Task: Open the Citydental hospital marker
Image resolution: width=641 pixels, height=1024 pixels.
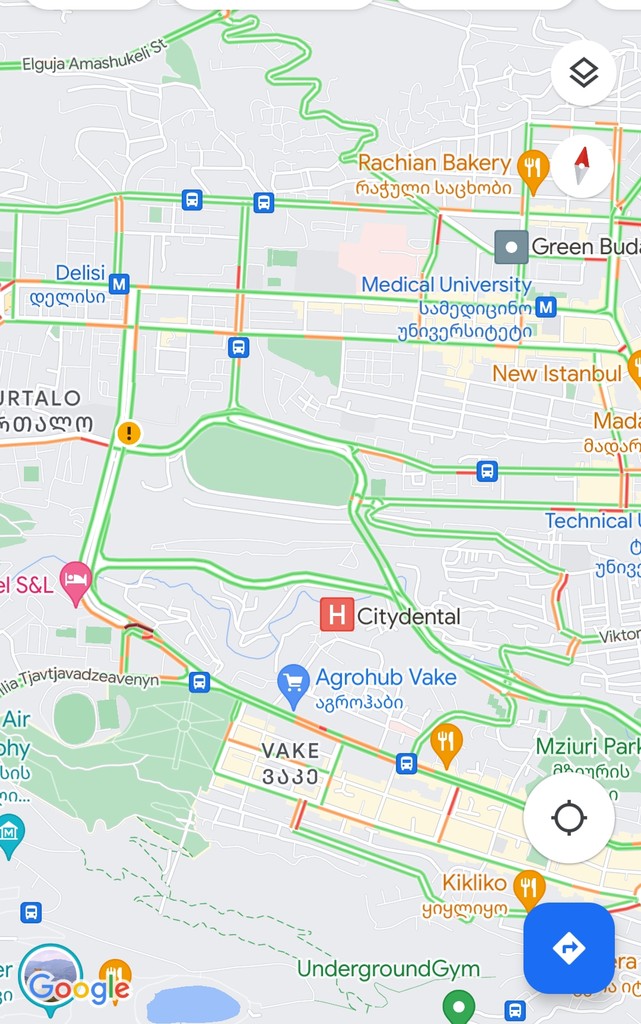Action: (336, 615)
